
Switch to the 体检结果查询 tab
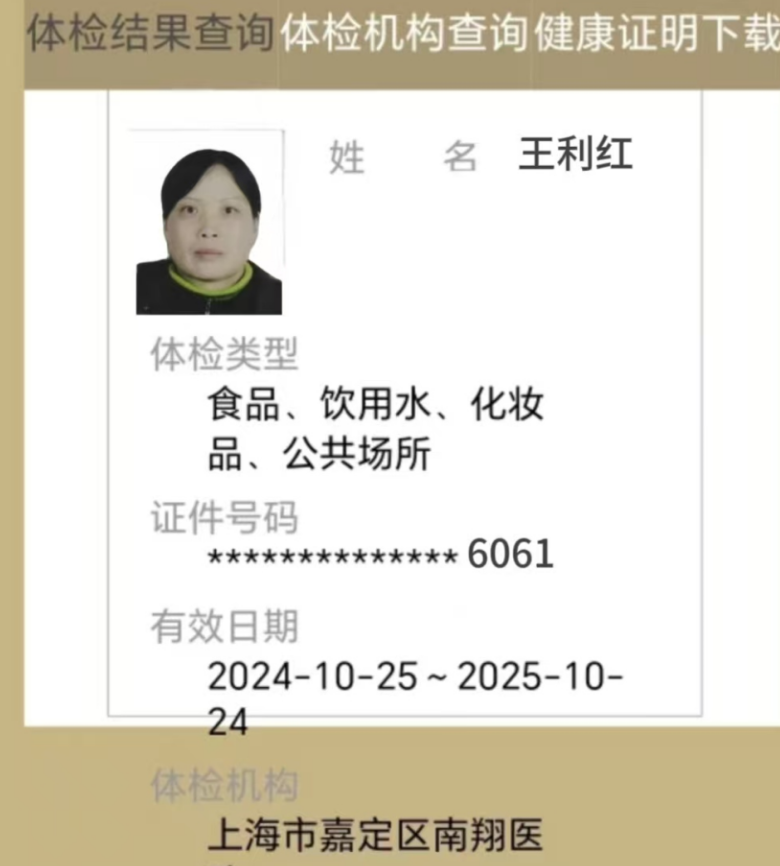(150, 34)
